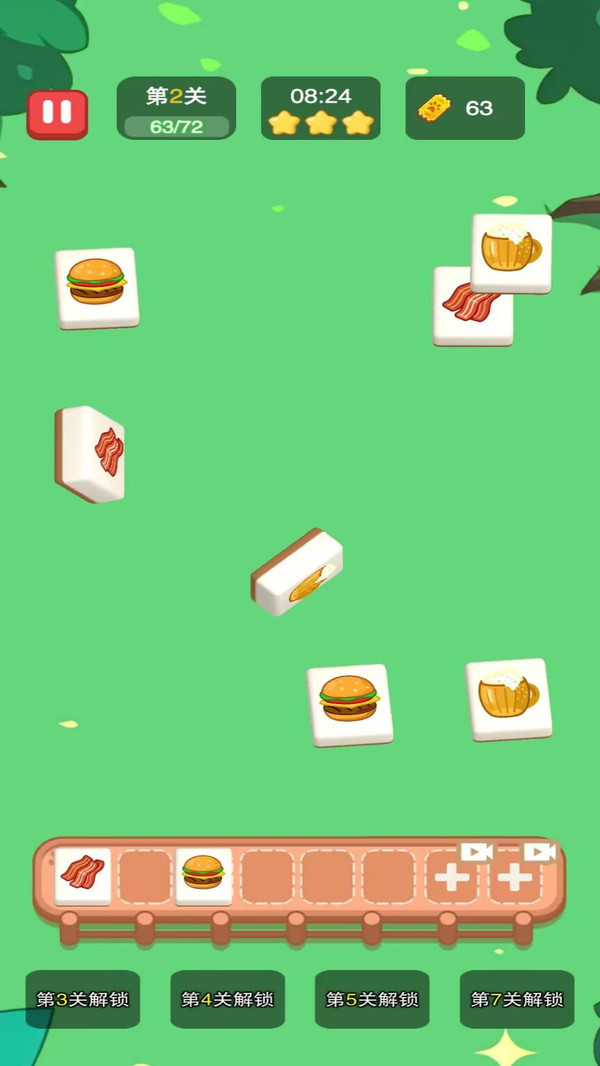600x1066 pixels.
Task: Pick the tilted tile lying on its side
Action: pyautogui.click(x=297, y=572)
